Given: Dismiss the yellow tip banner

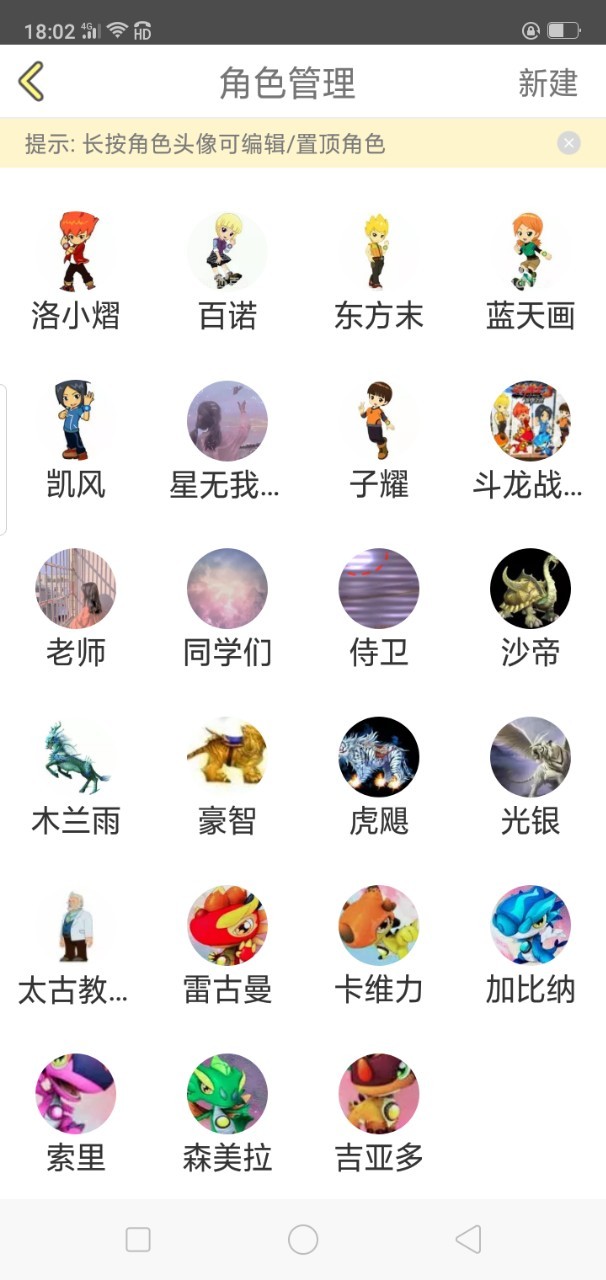Looking at the screenshot, I should pos(569,143).
